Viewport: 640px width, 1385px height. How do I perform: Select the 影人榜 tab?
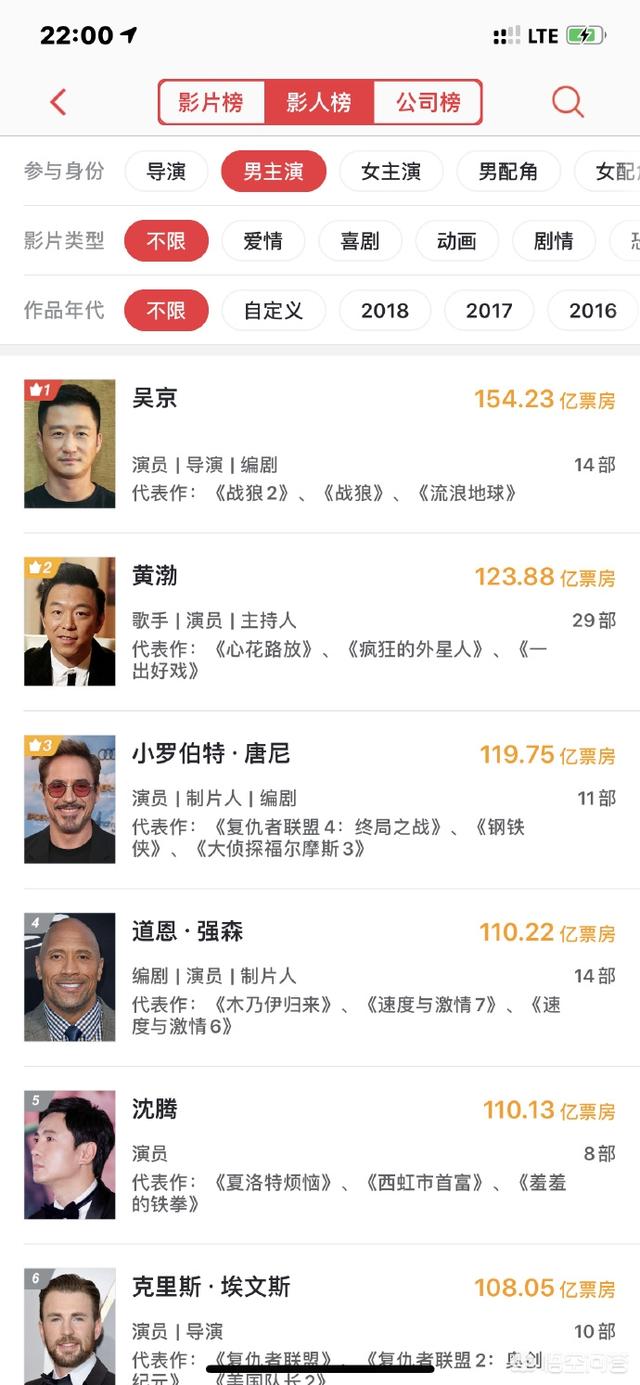click(319, 102)
